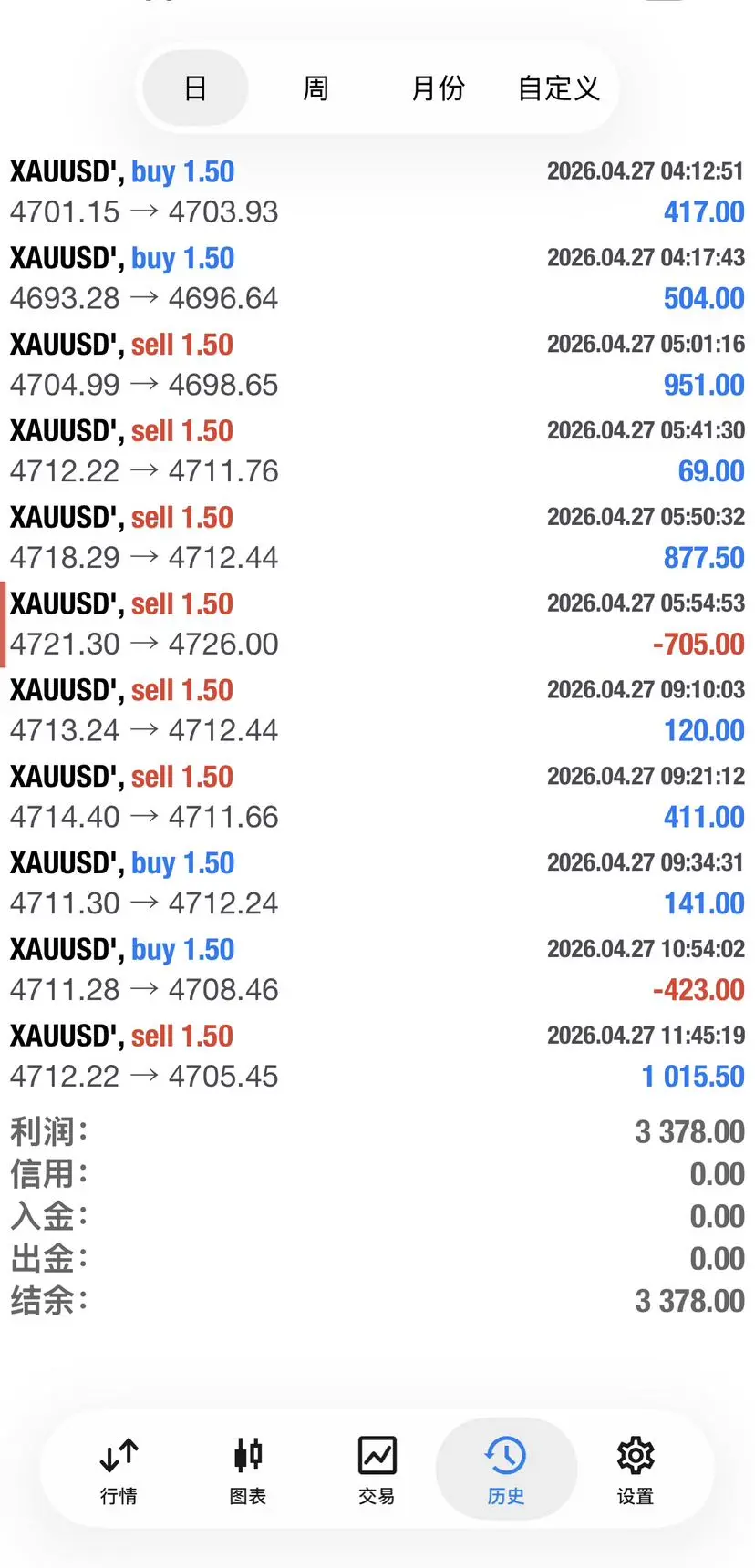Open the sell trade from 09:21:12
This screenshot has height=1568, width=755.
[x=377, y=796]
